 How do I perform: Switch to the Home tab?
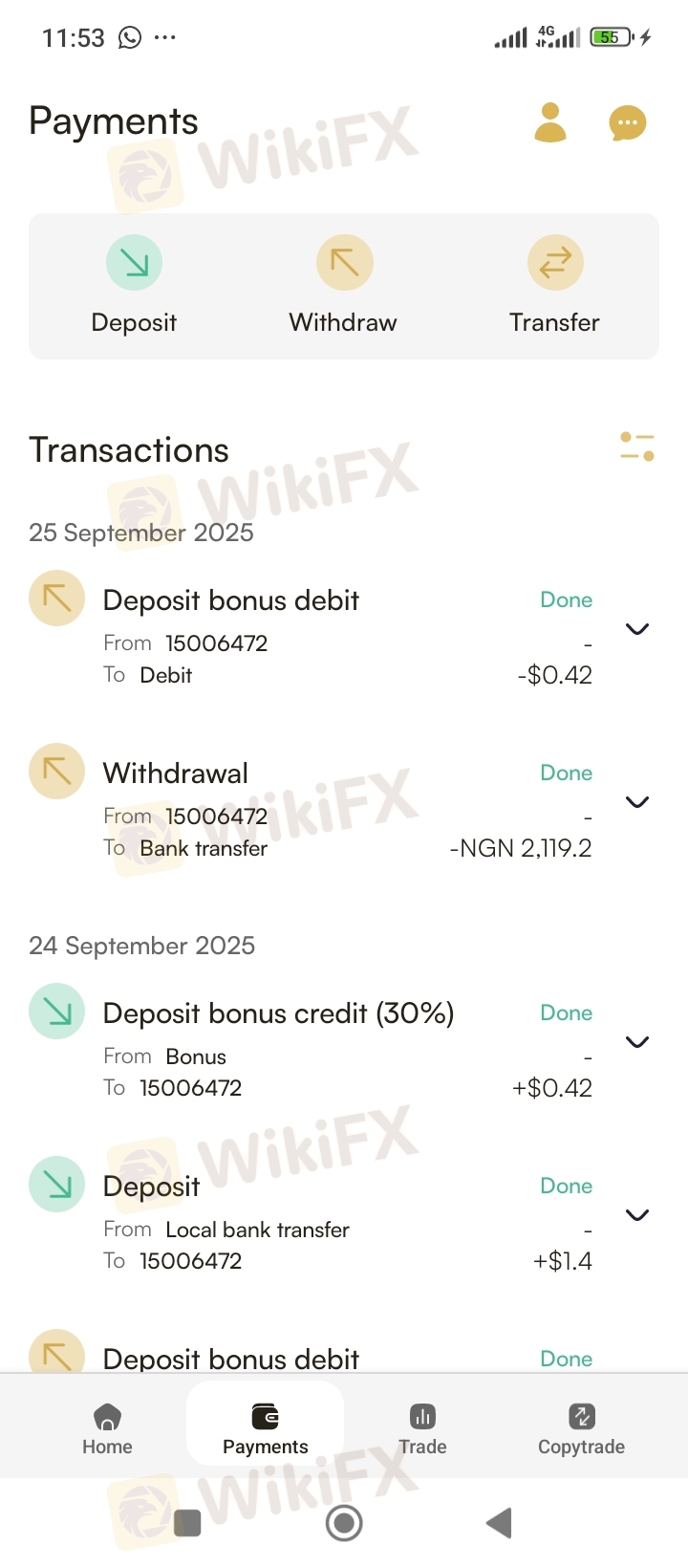(x=107, y=1428)
